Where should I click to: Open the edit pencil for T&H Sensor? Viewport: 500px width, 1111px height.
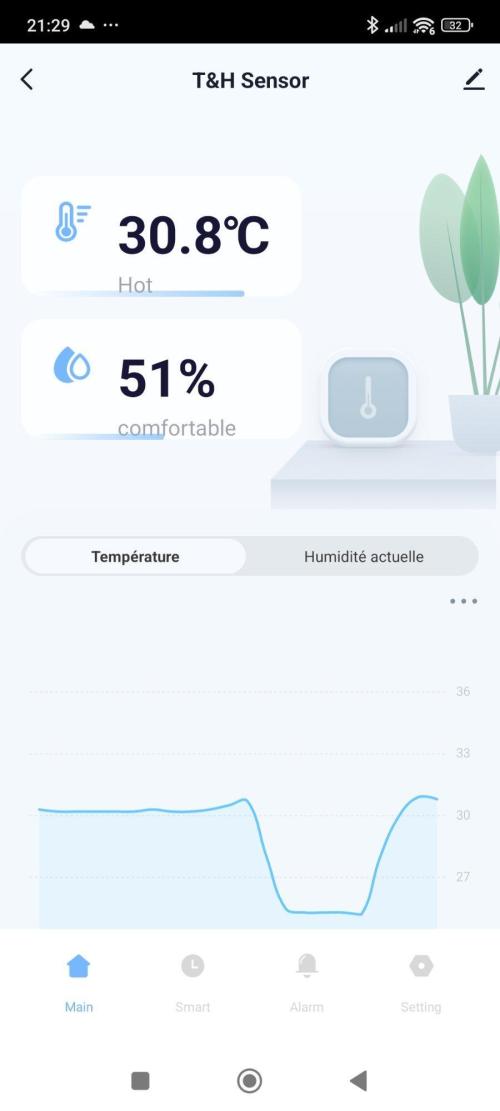[474, 79]
